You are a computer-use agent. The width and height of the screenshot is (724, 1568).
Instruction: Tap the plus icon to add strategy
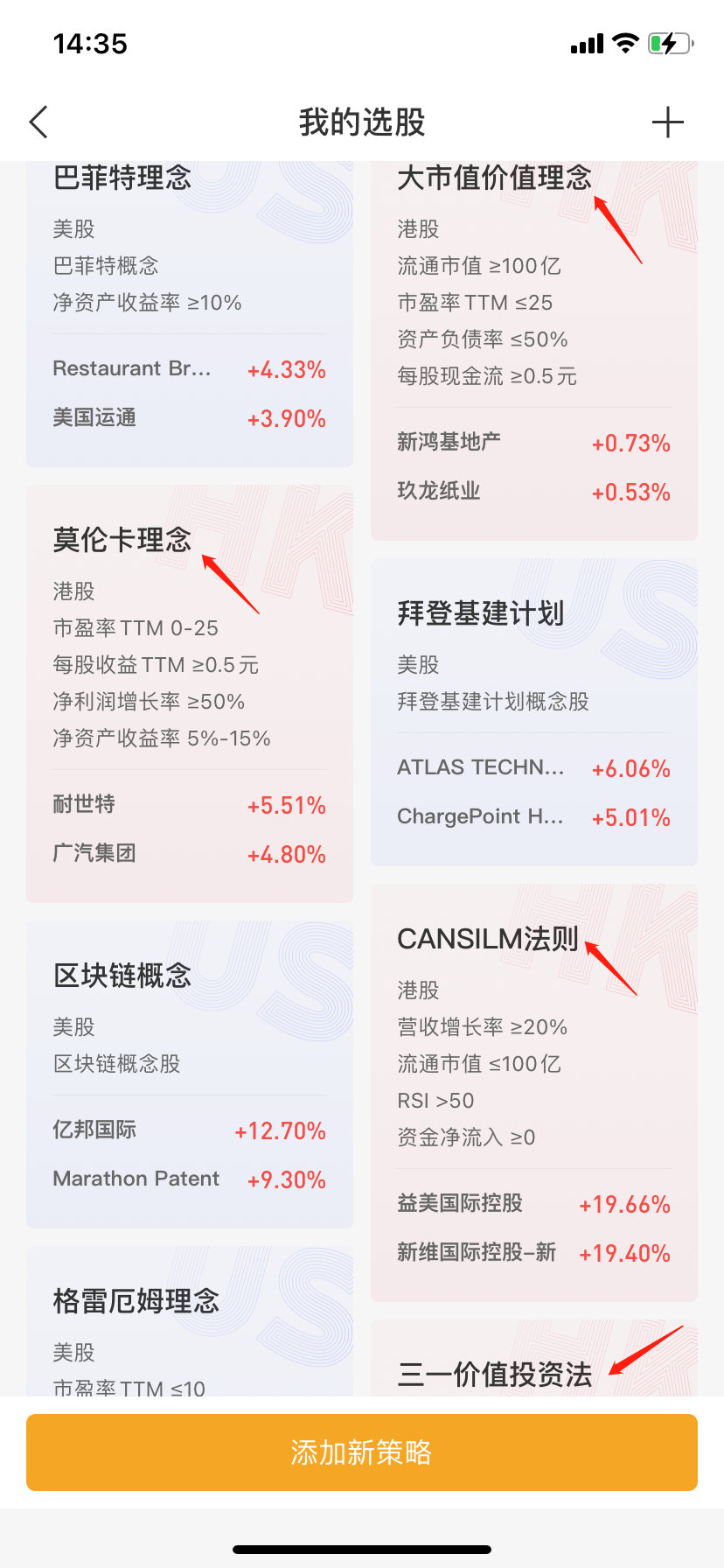667,122
